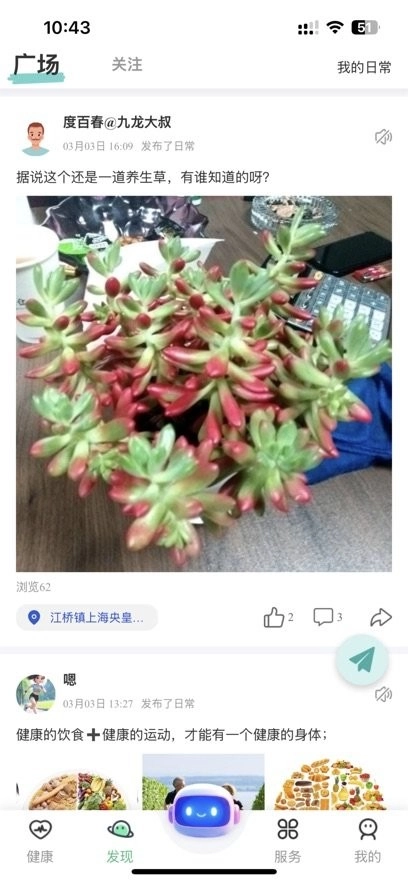Tap the paper plane floating button
This screenshot has width=408, height=883.
pos(362,660)
